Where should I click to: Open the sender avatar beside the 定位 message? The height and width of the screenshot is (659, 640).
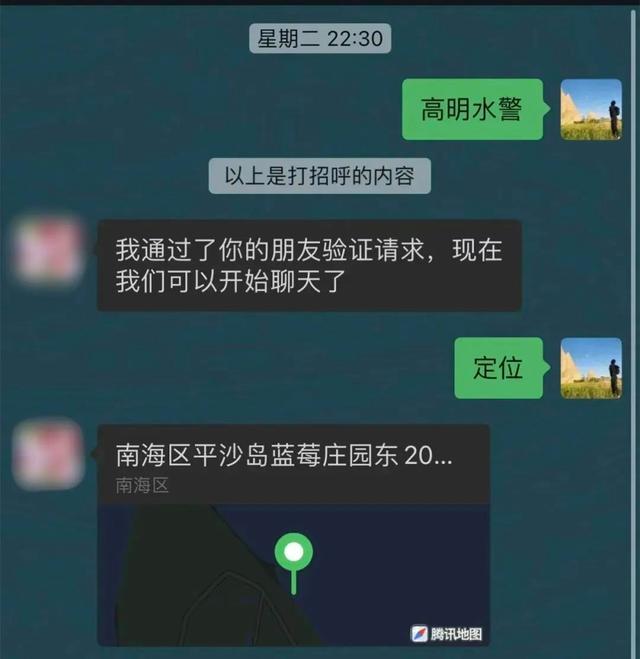590,368
